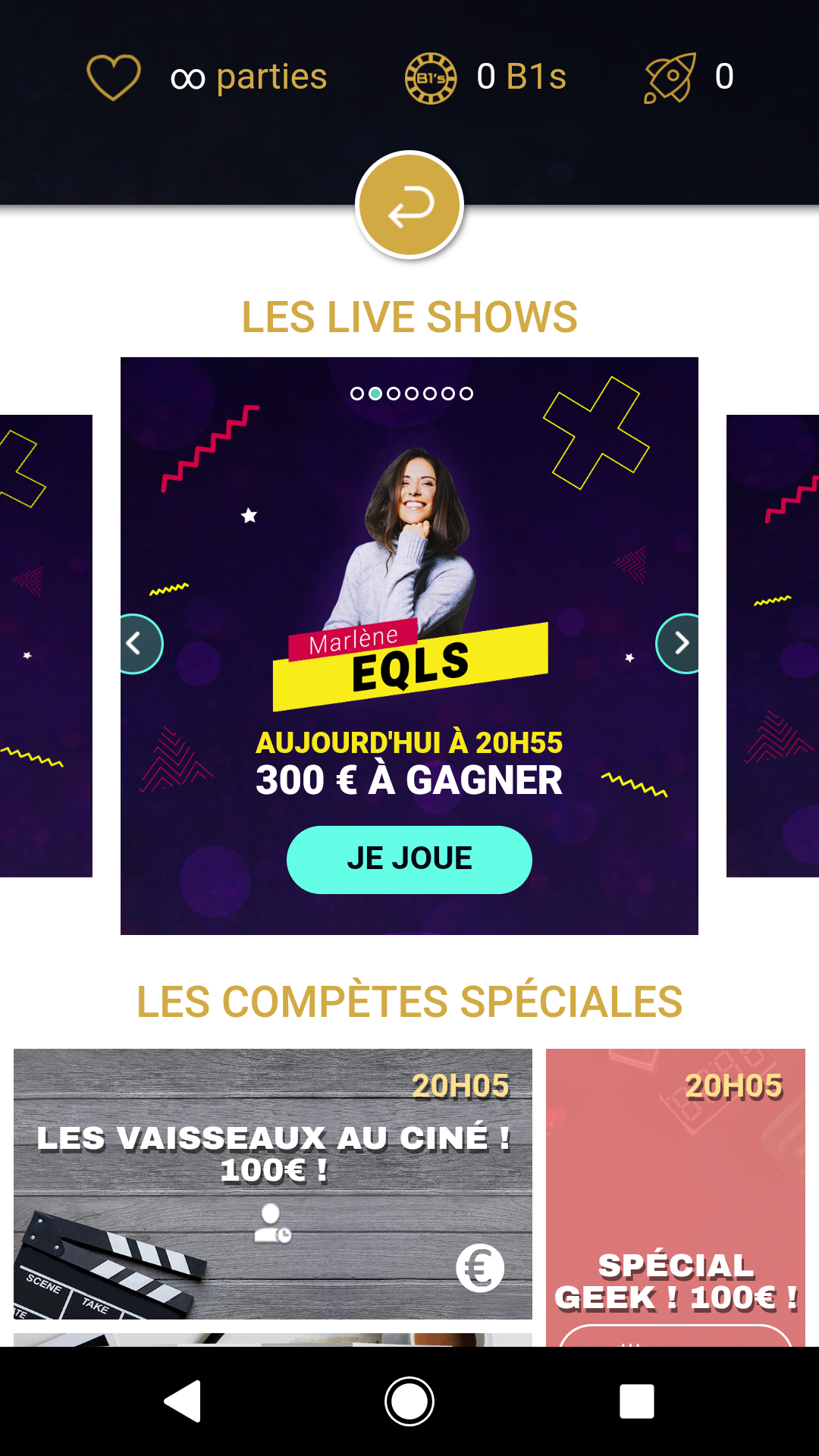Tap JE JOUE to join the EQLS show
The width and height of the screenshot is (819, 1456).
tap(409, 859)
